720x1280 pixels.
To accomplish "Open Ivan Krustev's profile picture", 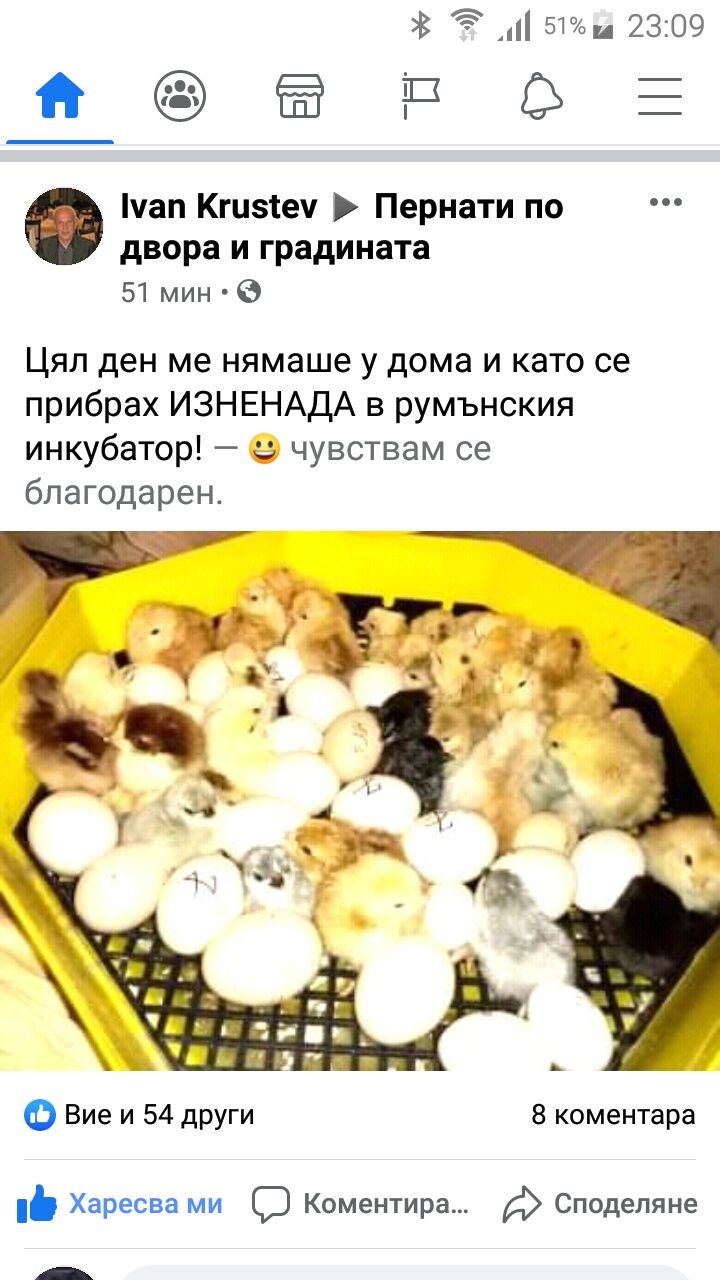I will (x=64, y=227).
